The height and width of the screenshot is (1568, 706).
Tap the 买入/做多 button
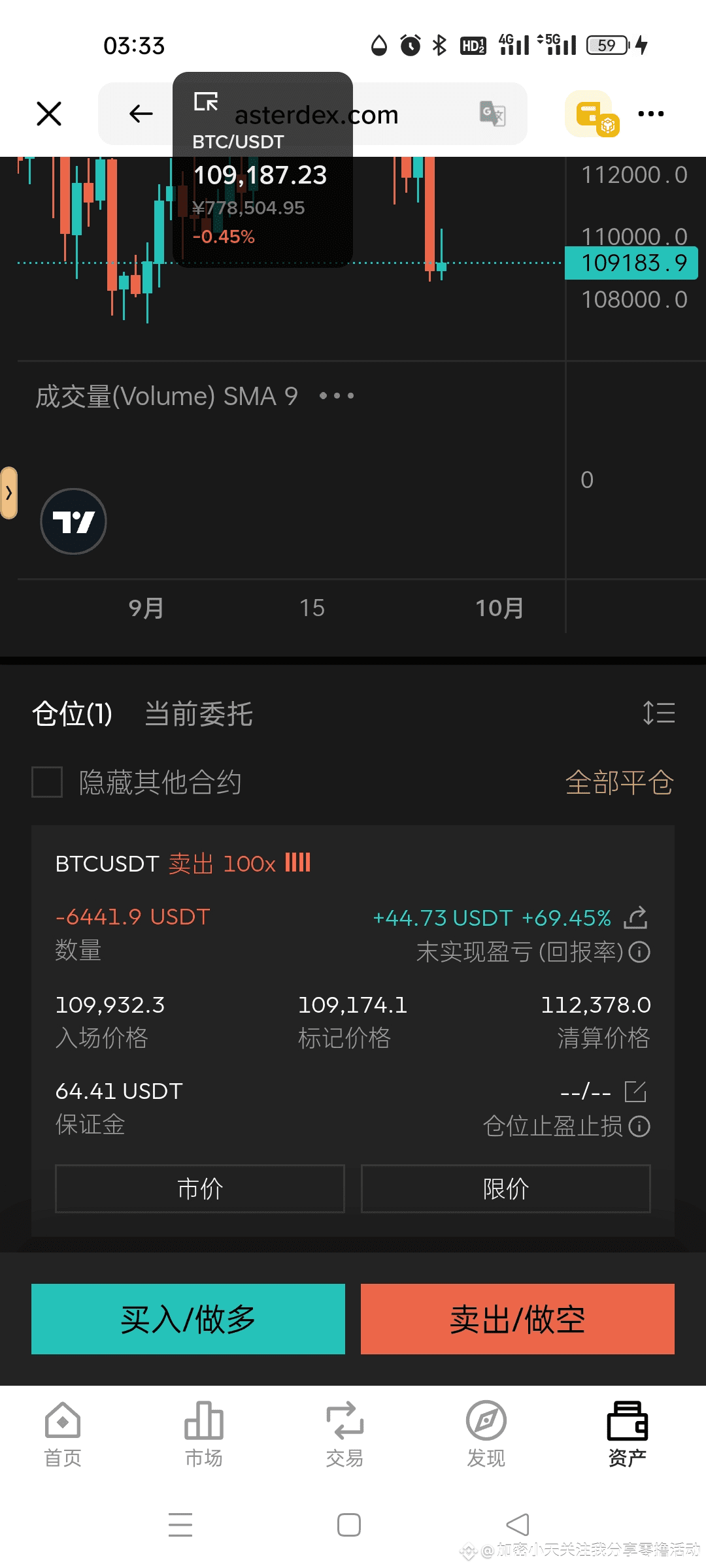tap(188, 1318)
